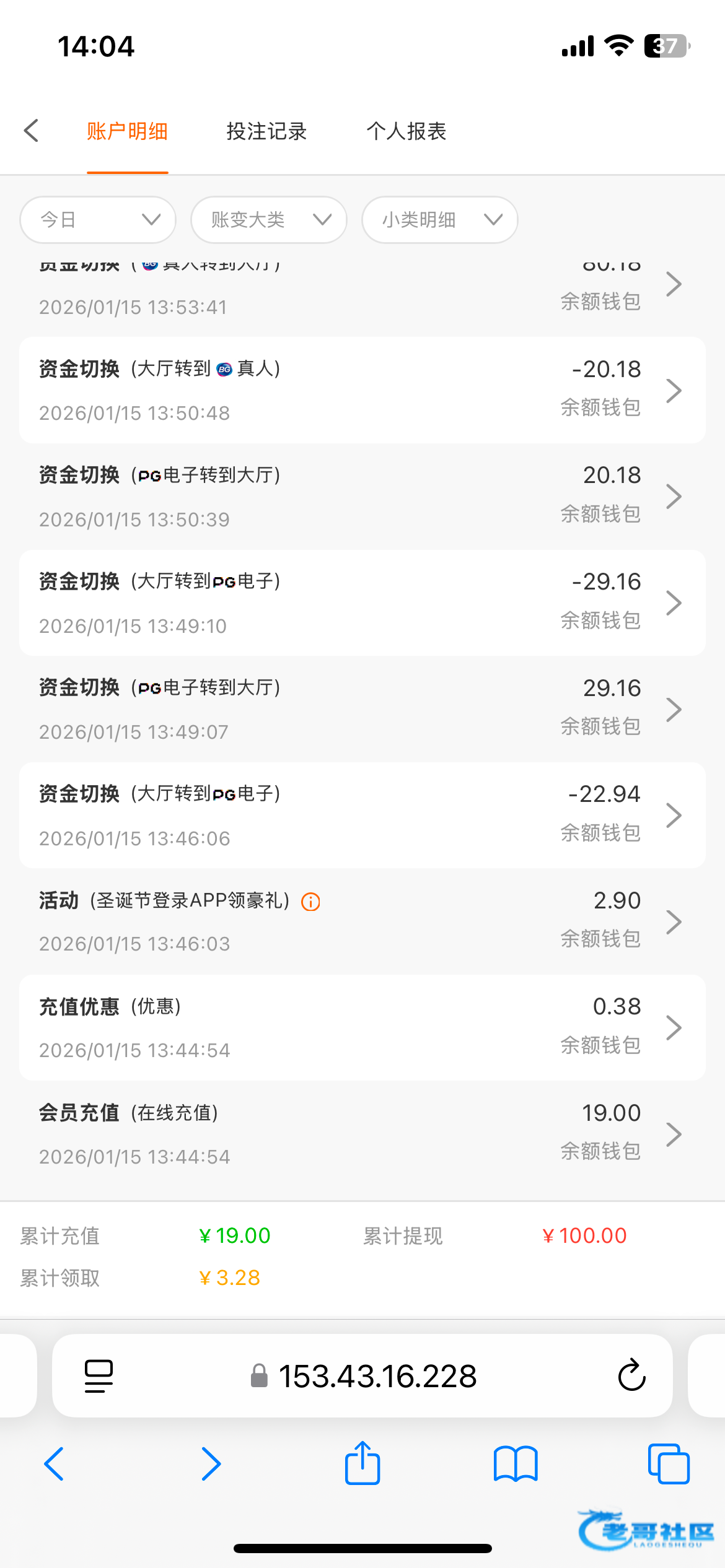
Task: Open Safari bookmarks
Action: pos(516,1463)
